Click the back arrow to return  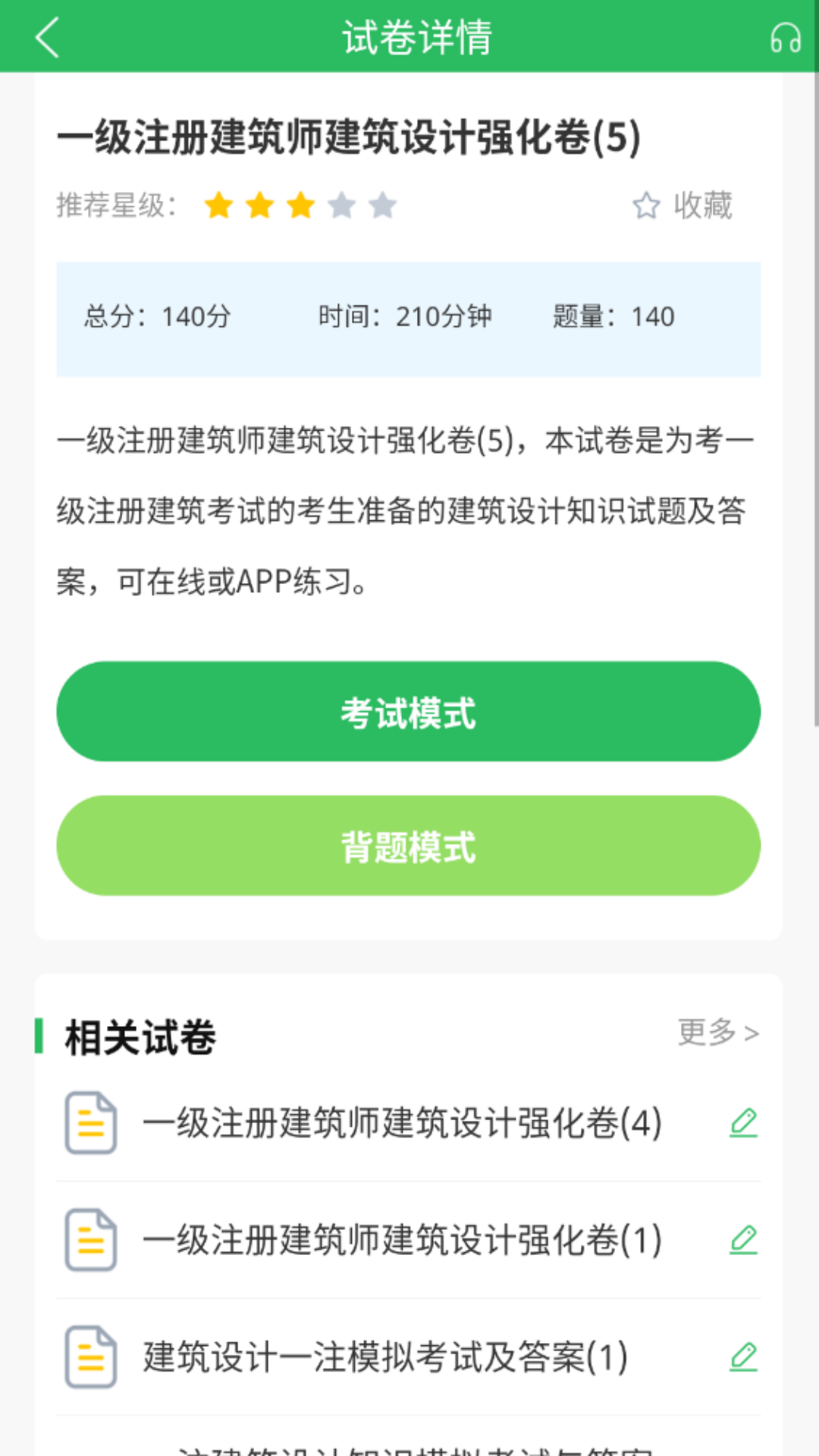(x=48, y=36)
